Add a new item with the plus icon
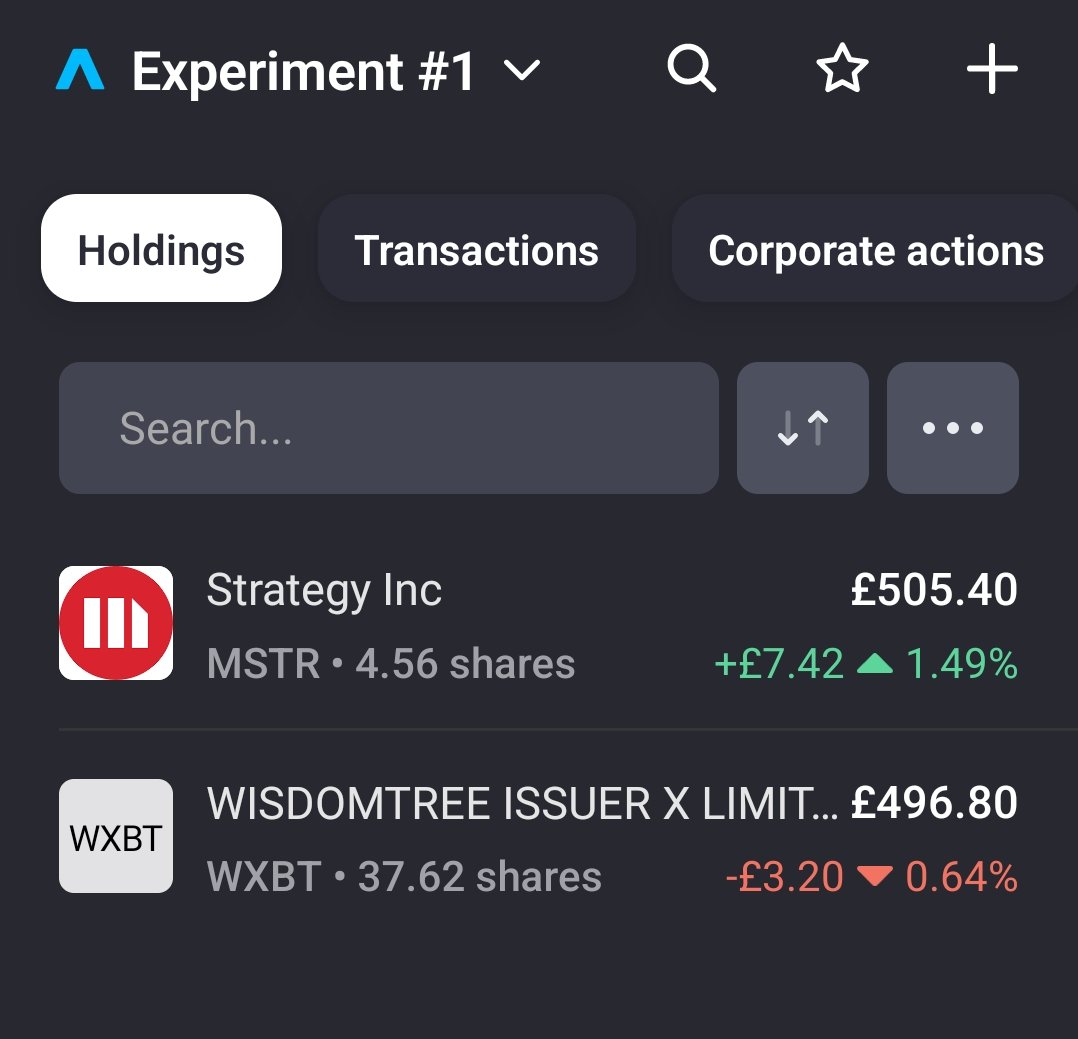 [x=992, y=71]
